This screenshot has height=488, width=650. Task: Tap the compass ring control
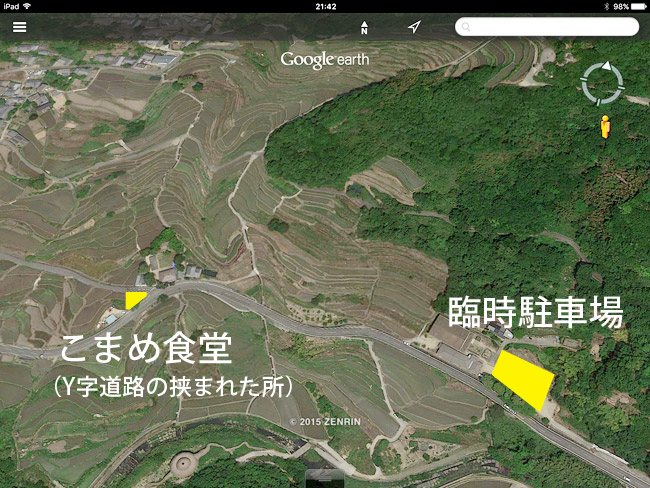(x=602, y=84)
